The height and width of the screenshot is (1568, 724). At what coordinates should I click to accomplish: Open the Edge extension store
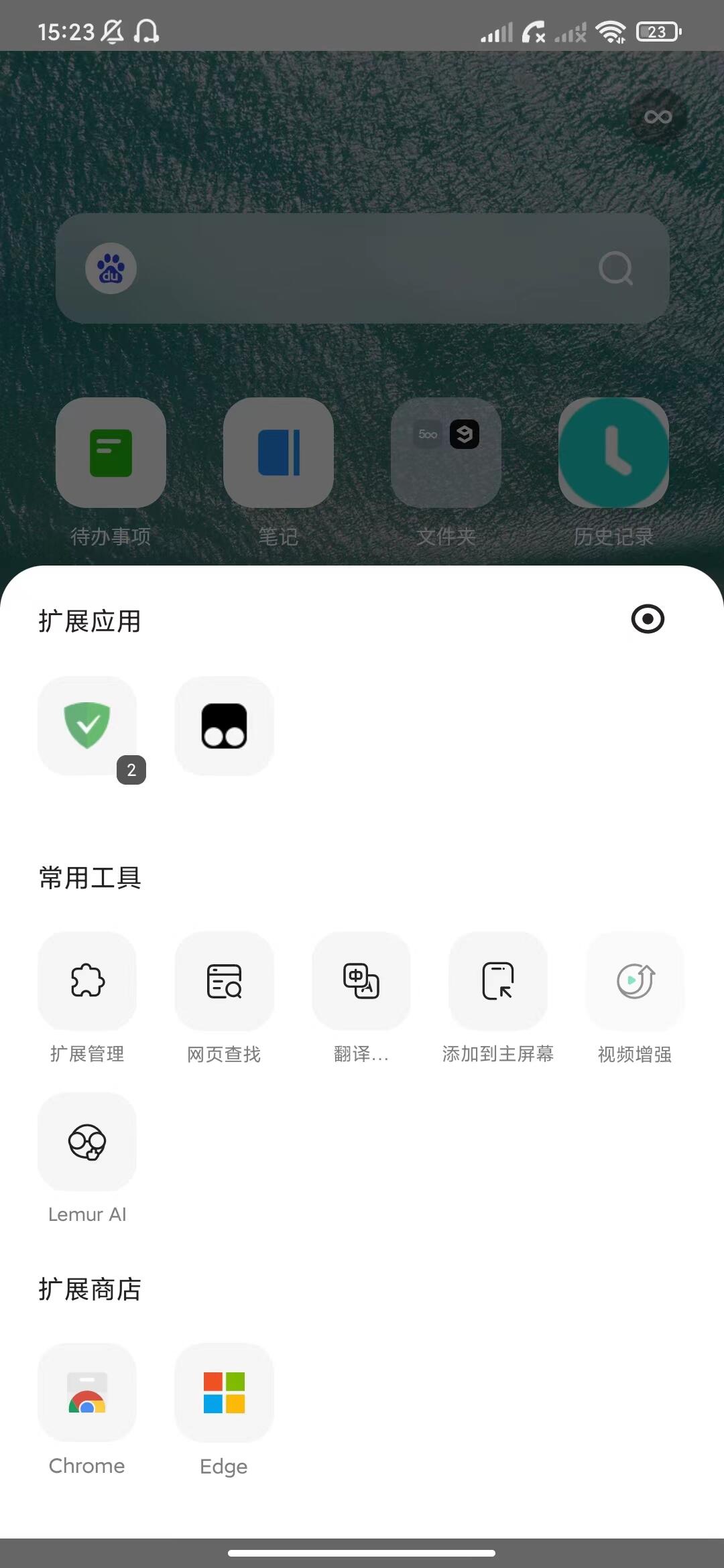tap(224, 1392)
